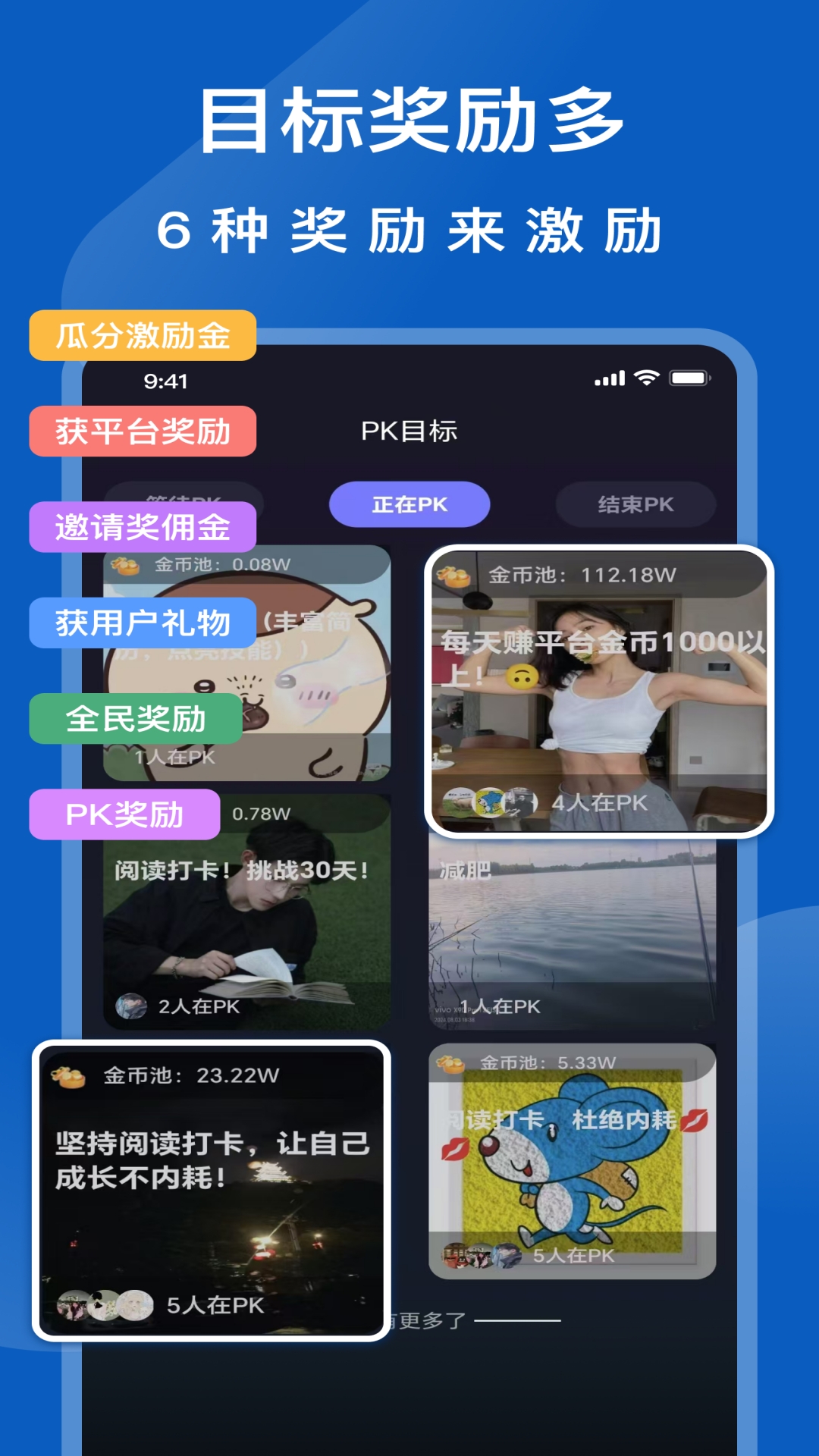Select the 获用户礼物 reward label

[143, 620]
